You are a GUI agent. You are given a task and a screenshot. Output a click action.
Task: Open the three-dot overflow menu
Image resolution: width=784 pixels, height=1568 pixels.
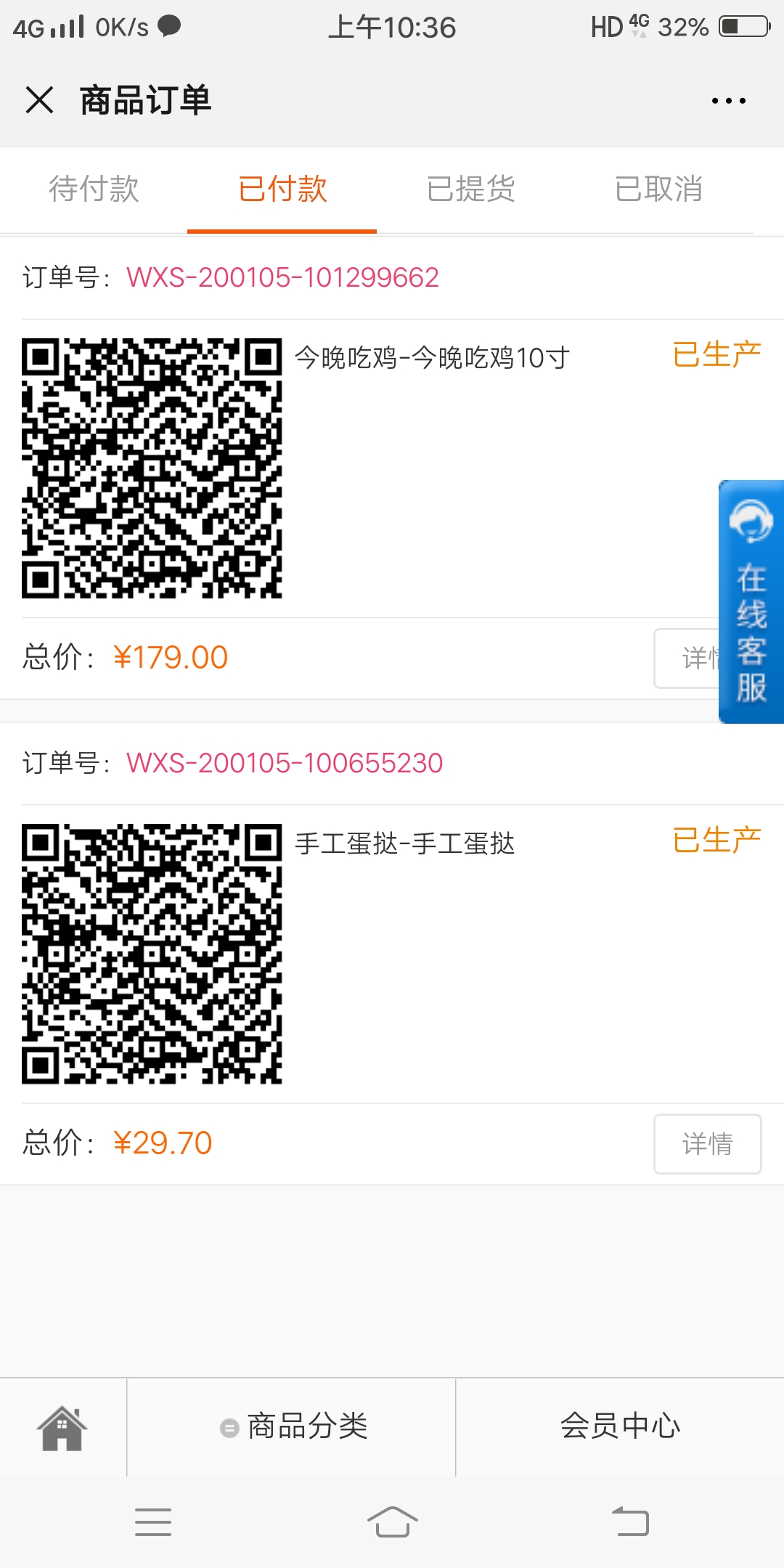click(x=728, y=101)
